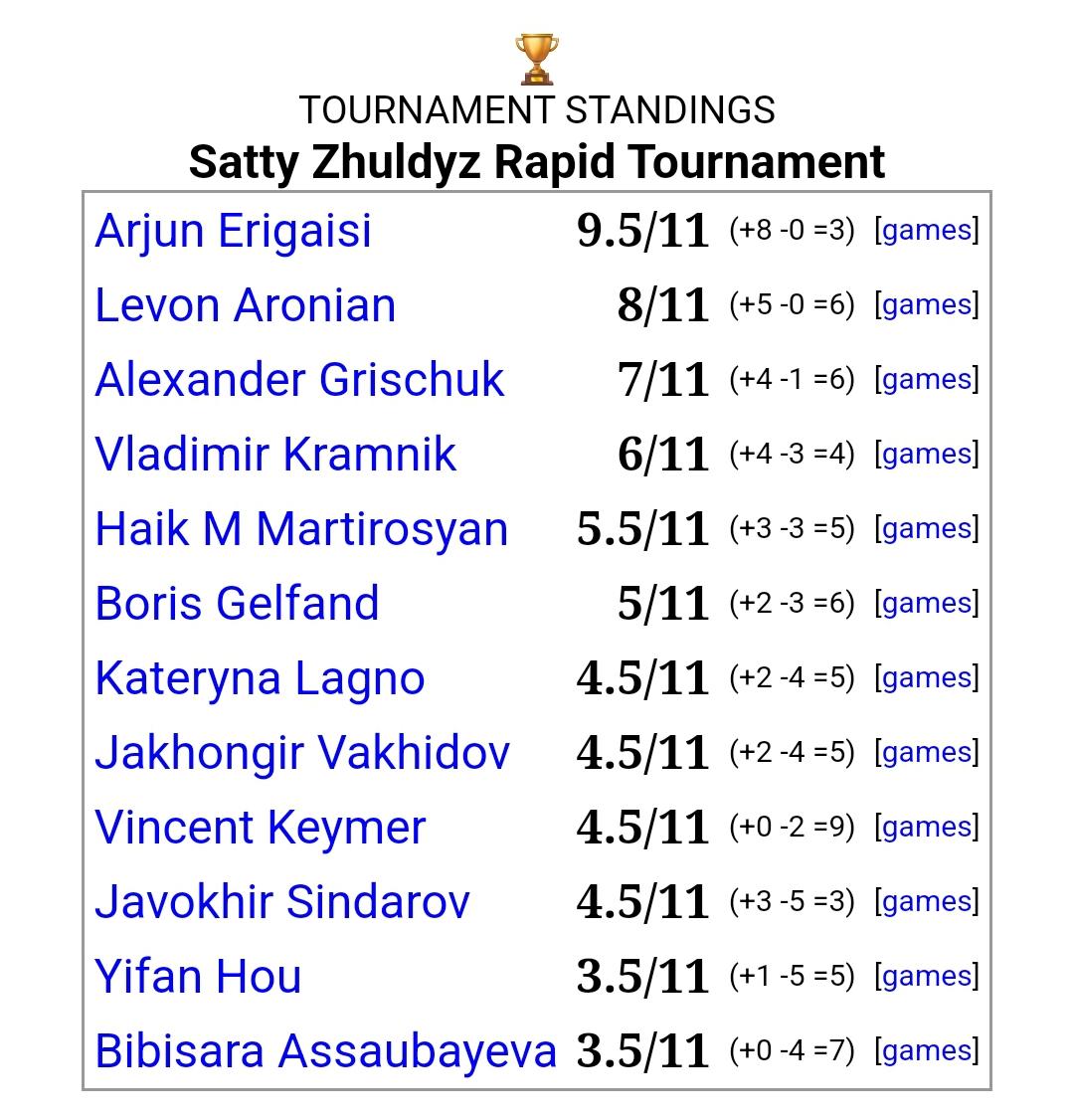
Task: Open Vladimir Kramnik's player page
Action: (275, 455)
